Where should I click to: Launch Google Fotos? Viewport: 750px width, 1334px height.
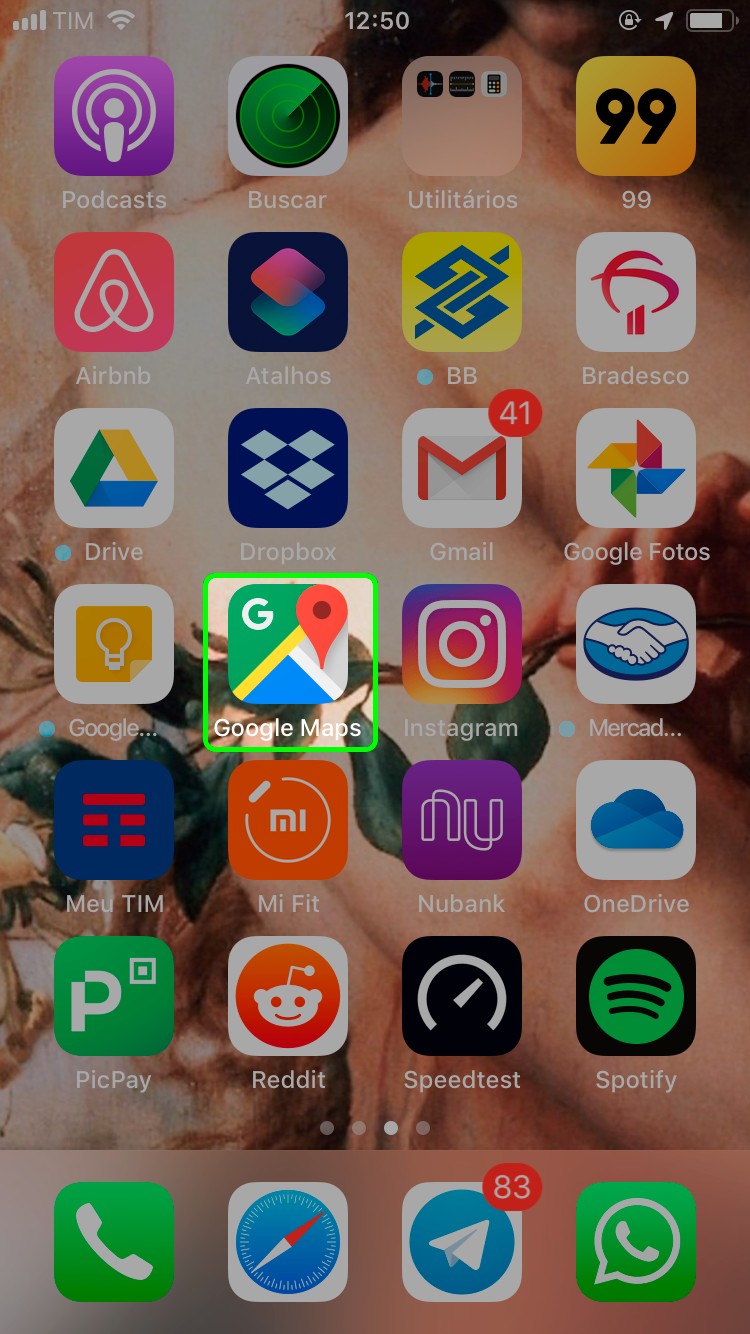click(x=635, y=468)
